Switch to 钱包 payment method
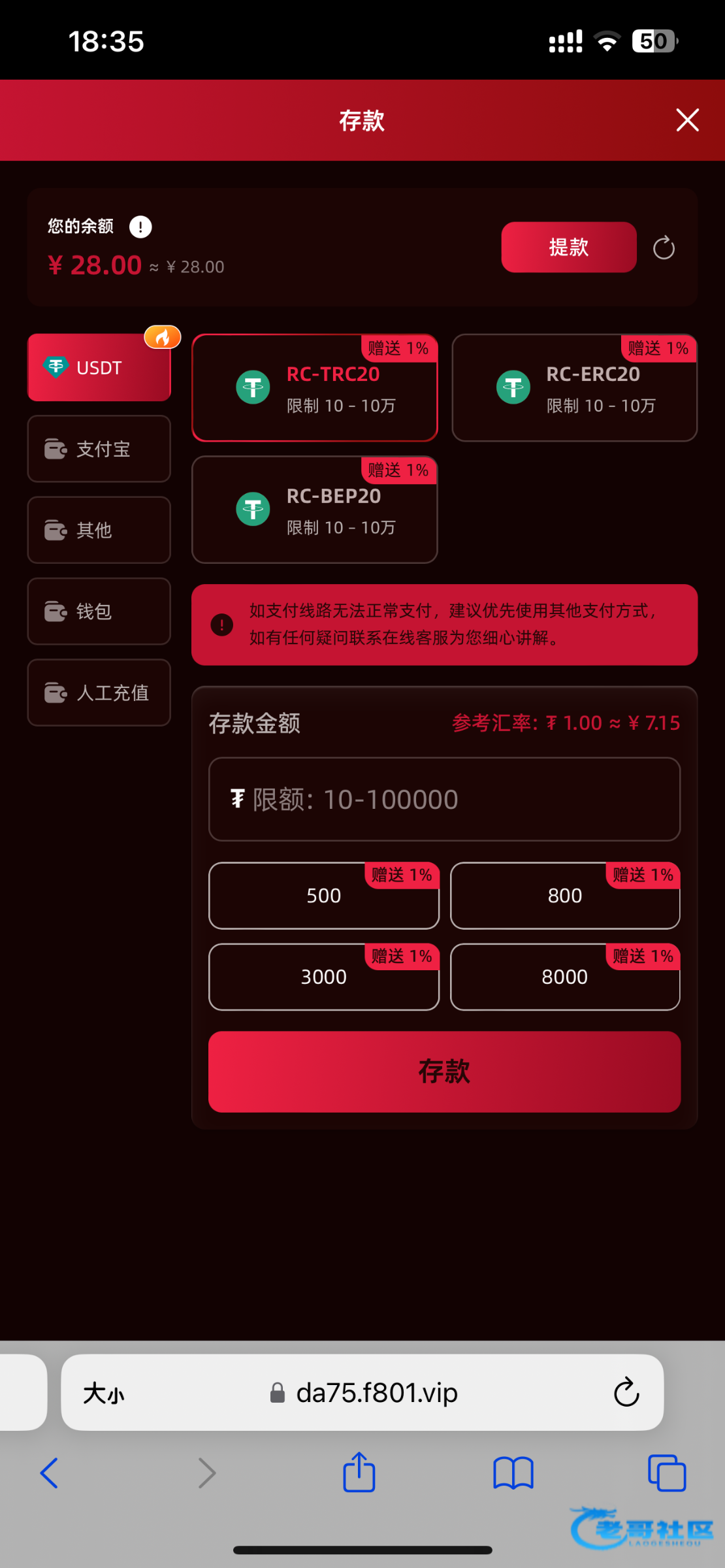725x1568 pixels. (x=99, y=612)
